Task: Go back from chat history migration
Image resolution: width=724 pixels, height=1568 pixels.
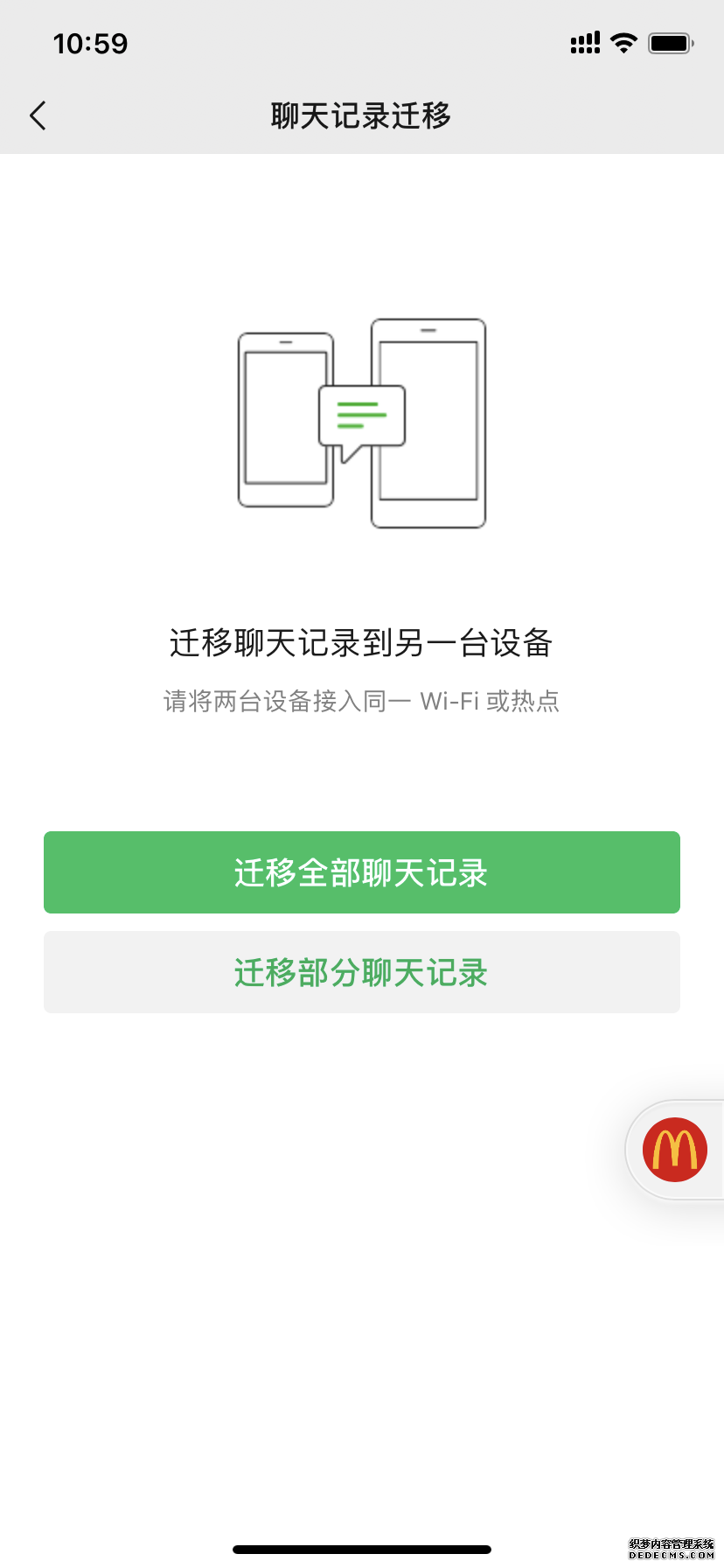Action: click(x=38, y=115)
